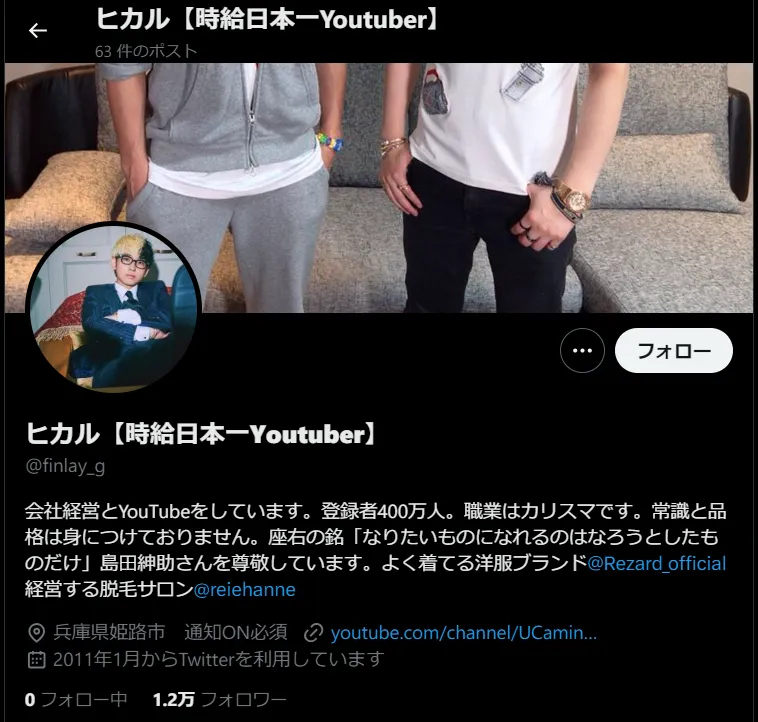Open the @reiehanne mention link
This screenshot has height=722, width=758.
point(244,589)
